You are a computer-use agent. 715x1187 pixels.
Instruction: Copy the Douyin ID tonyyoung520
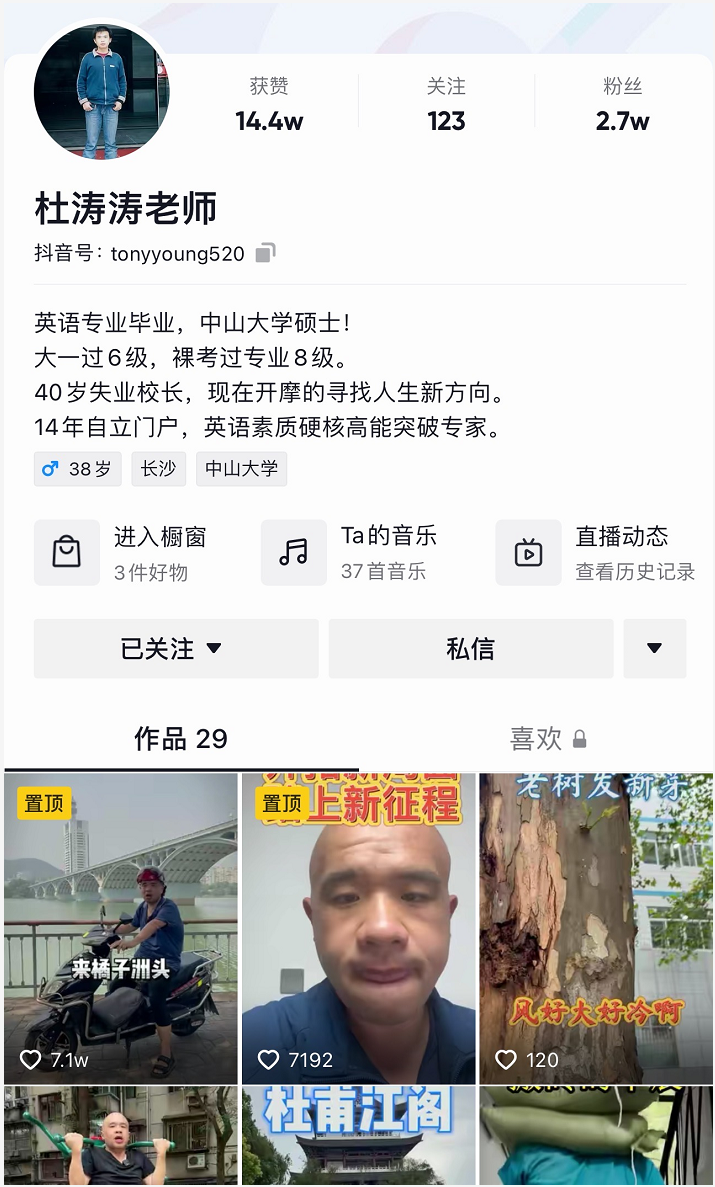[x=265, y=253]
